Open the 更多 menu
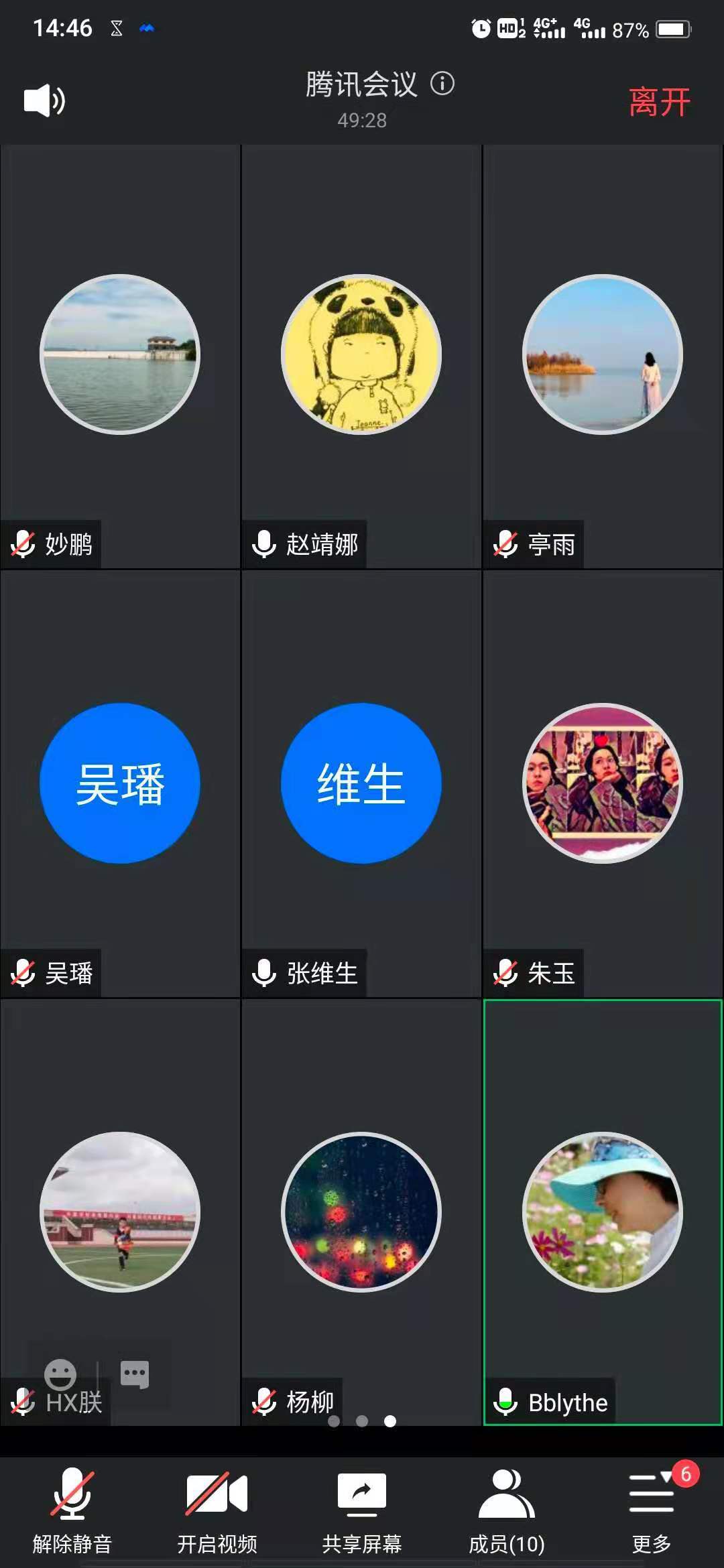 pyautogui.click(x=652, y=1508)
